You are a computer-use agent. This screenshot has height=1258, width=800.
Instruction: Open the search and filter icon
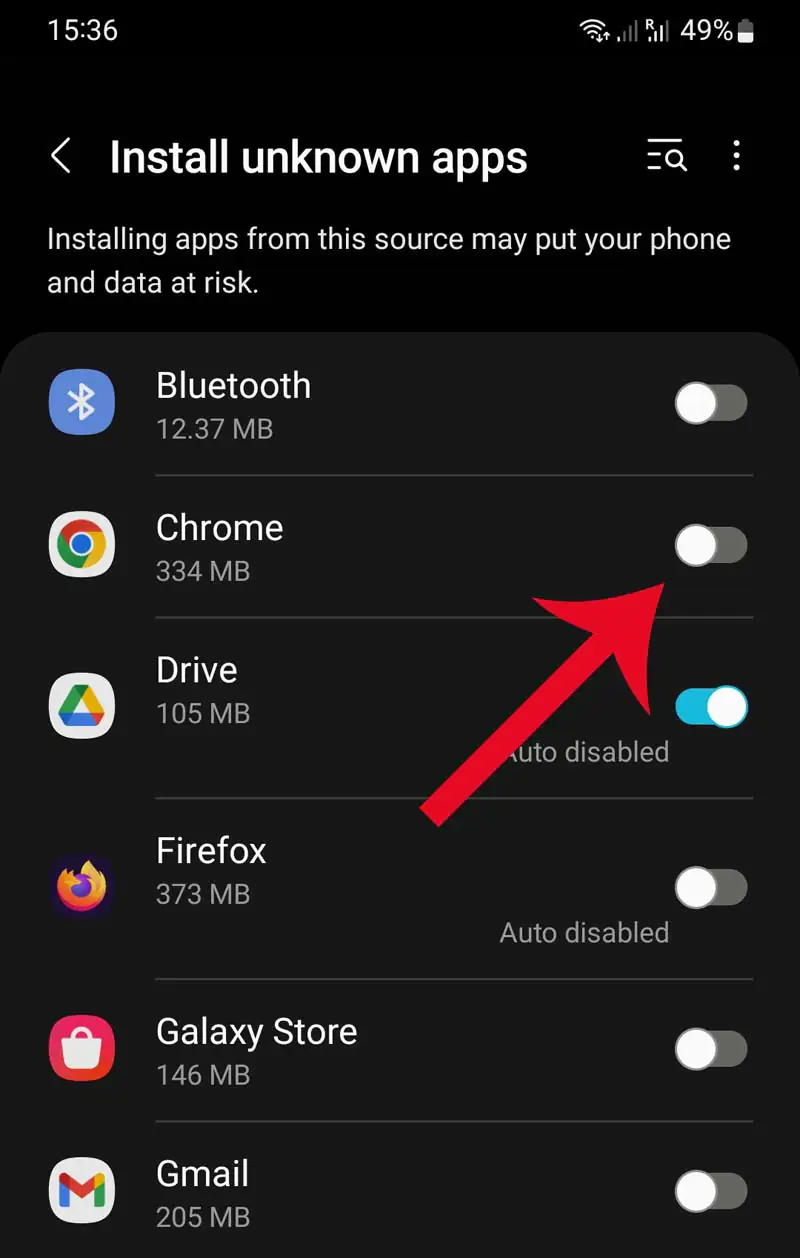coord(666,157)
